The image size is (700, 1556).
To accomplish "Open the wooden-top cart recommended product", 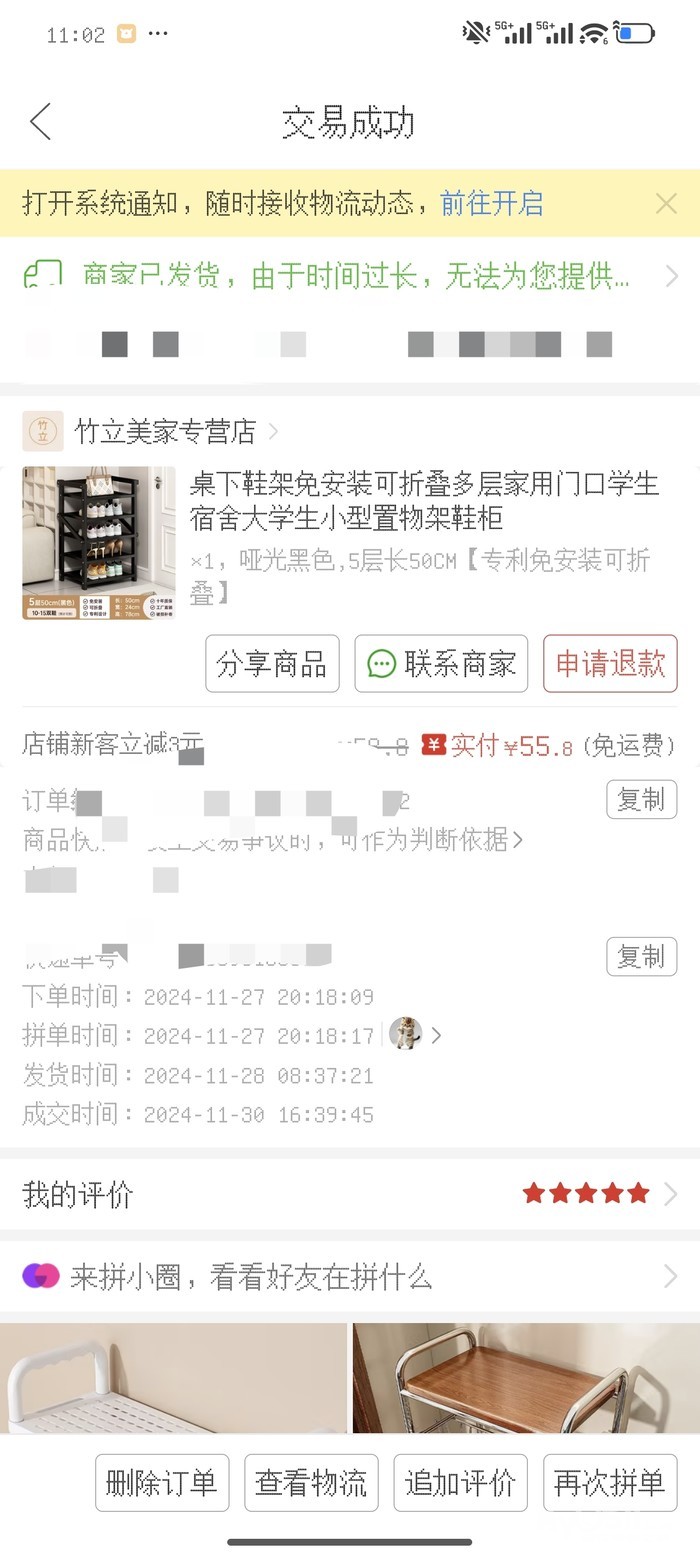I will click(526, 1378).
